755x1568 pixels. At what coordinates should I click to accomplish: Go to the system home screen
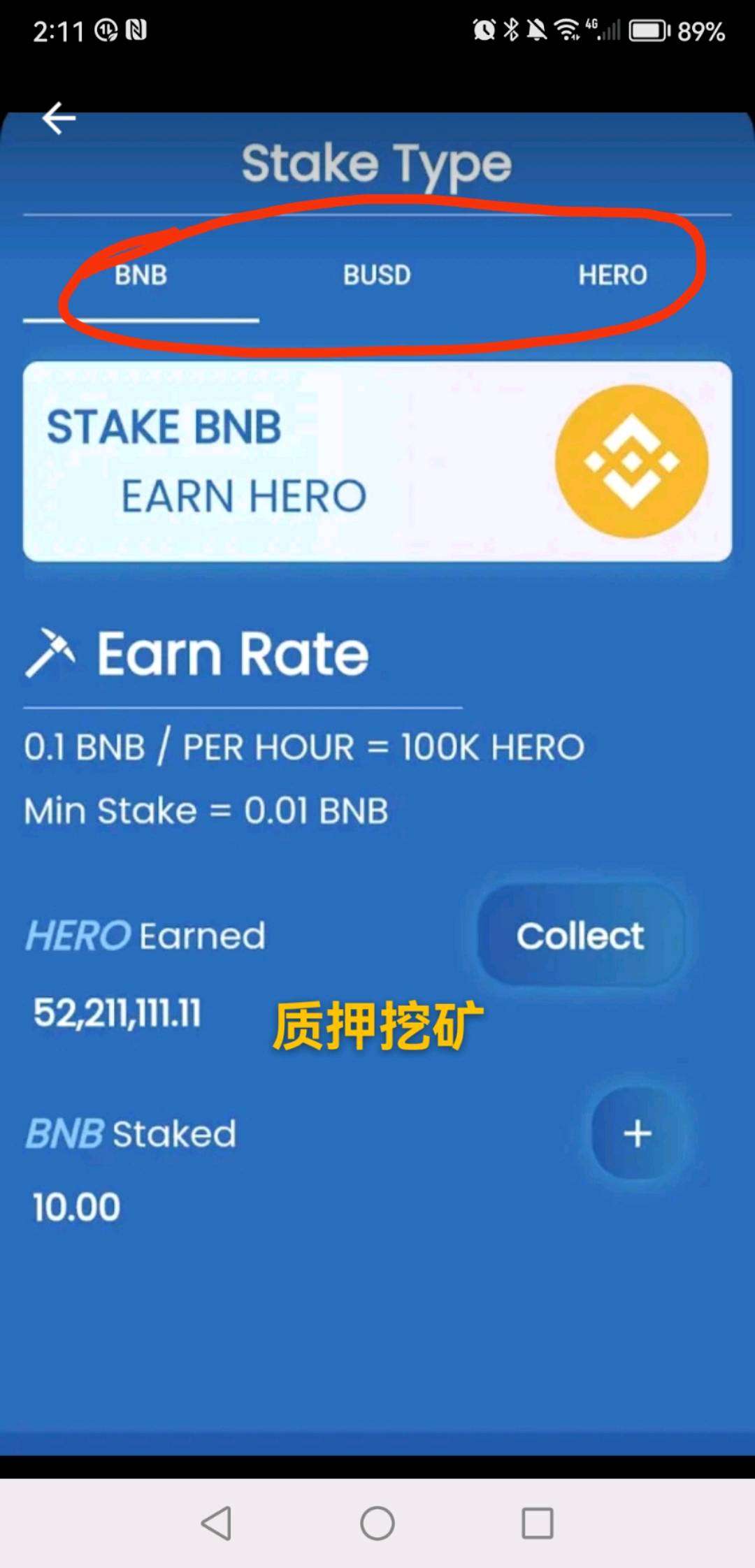coord(377,1523)
